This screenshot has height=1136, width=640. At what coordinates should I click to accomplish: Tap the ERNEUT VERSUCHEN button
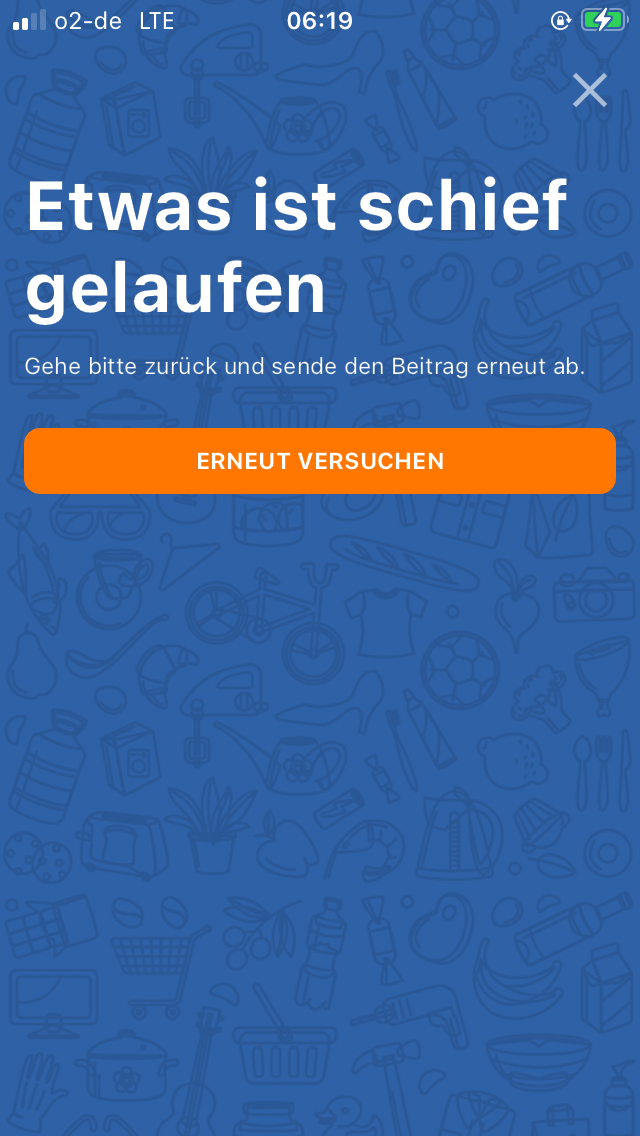point(320,461)
